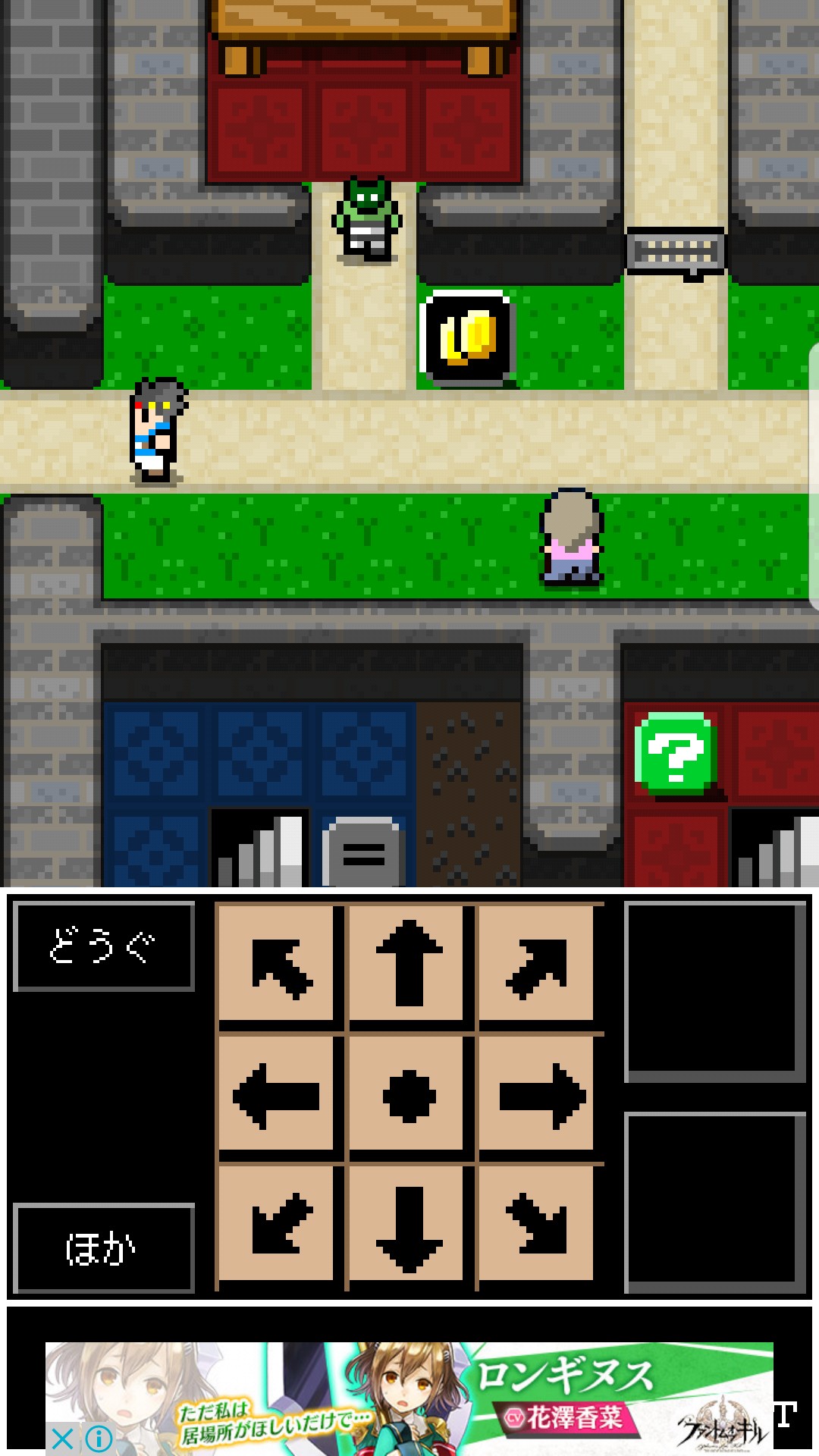Move diagonally up-right

click(x=540, y=963)
